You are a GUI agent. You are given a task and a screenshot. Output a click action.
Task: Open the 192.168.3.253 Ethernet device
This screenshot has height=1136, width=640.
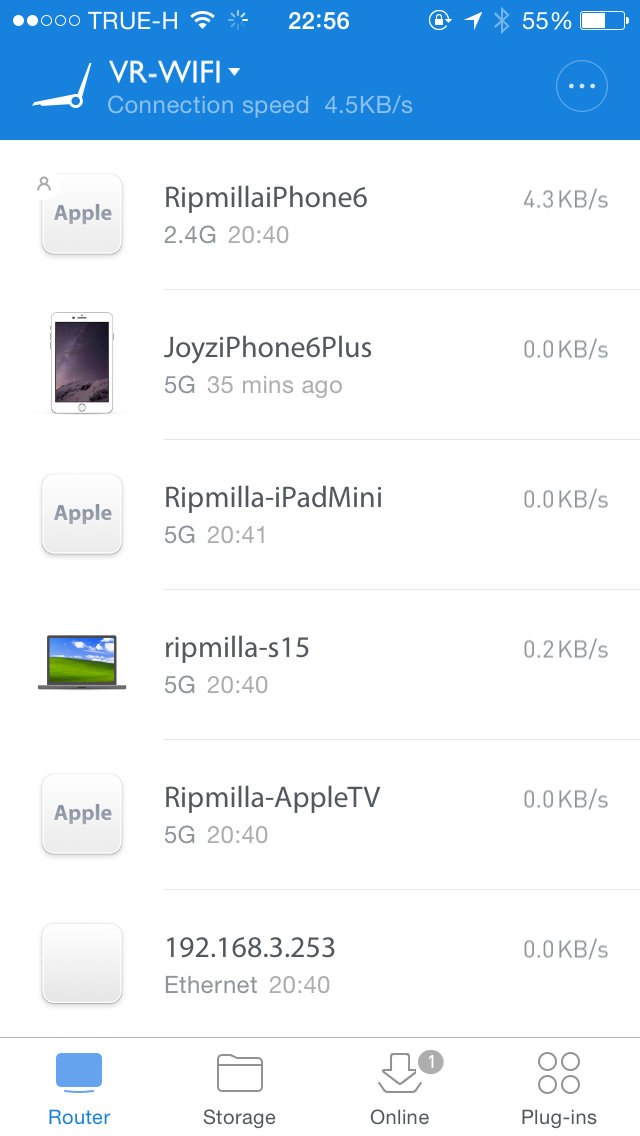(x=320, y=964)
